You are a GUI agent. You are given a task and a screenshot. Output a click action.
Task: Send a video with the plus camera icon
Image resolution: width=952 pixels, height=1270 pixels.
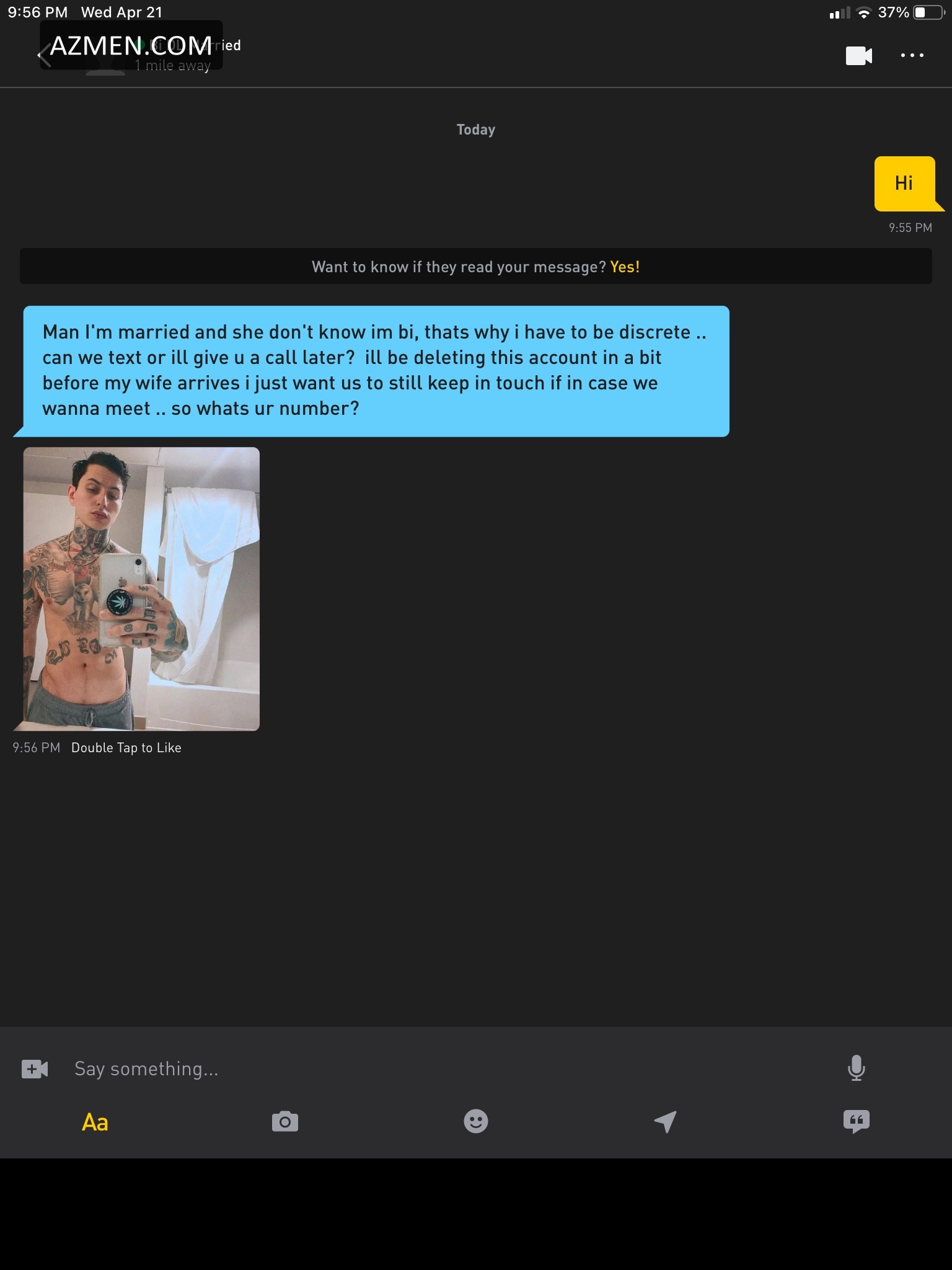coord(35,1068)
